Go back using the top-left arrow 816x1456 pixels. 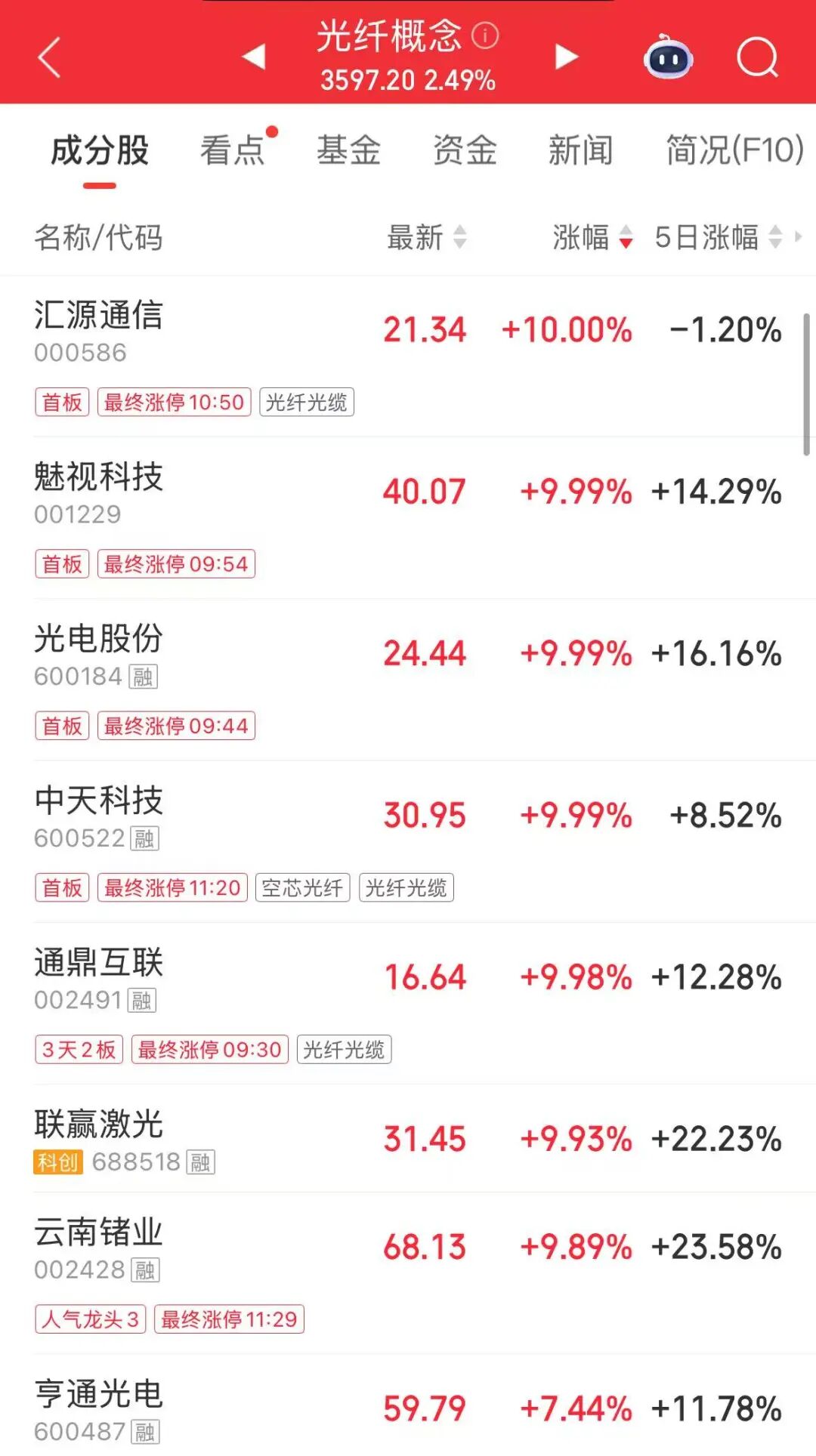[x=48, y=57]
